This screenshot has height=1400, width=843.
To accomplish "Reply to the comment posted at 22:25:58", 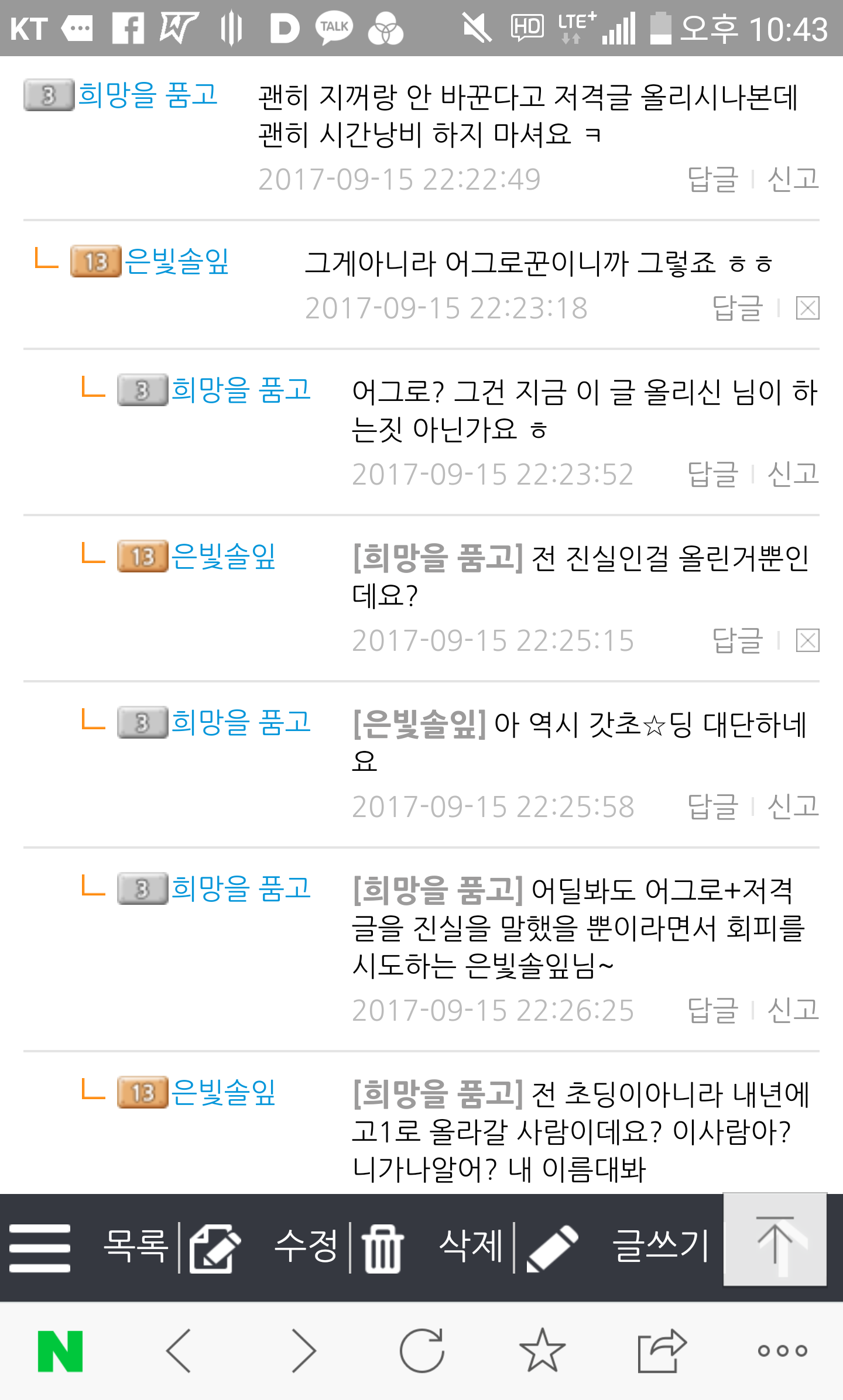I will pos(712,807).
